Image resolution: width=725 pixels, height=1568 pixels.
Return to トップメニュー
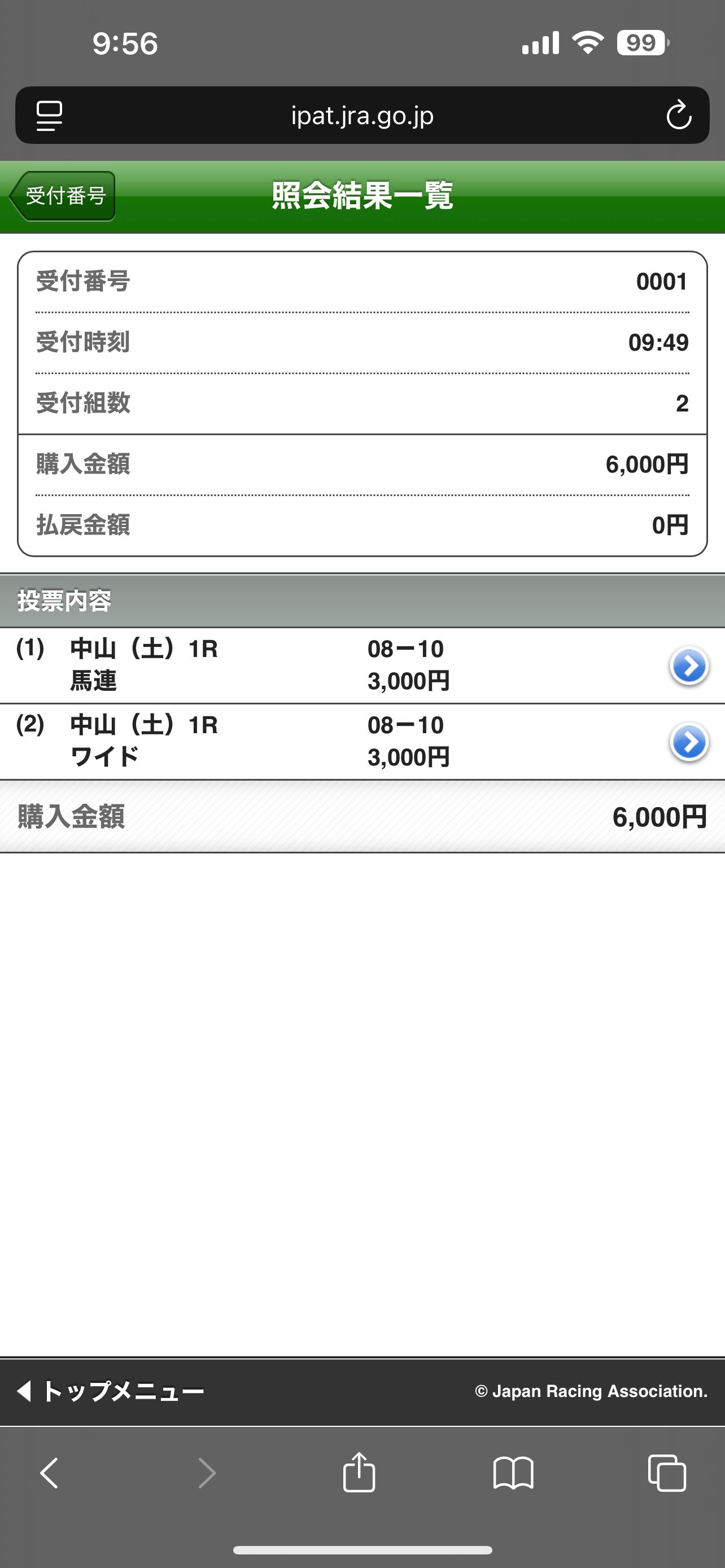click(111, 1391)
